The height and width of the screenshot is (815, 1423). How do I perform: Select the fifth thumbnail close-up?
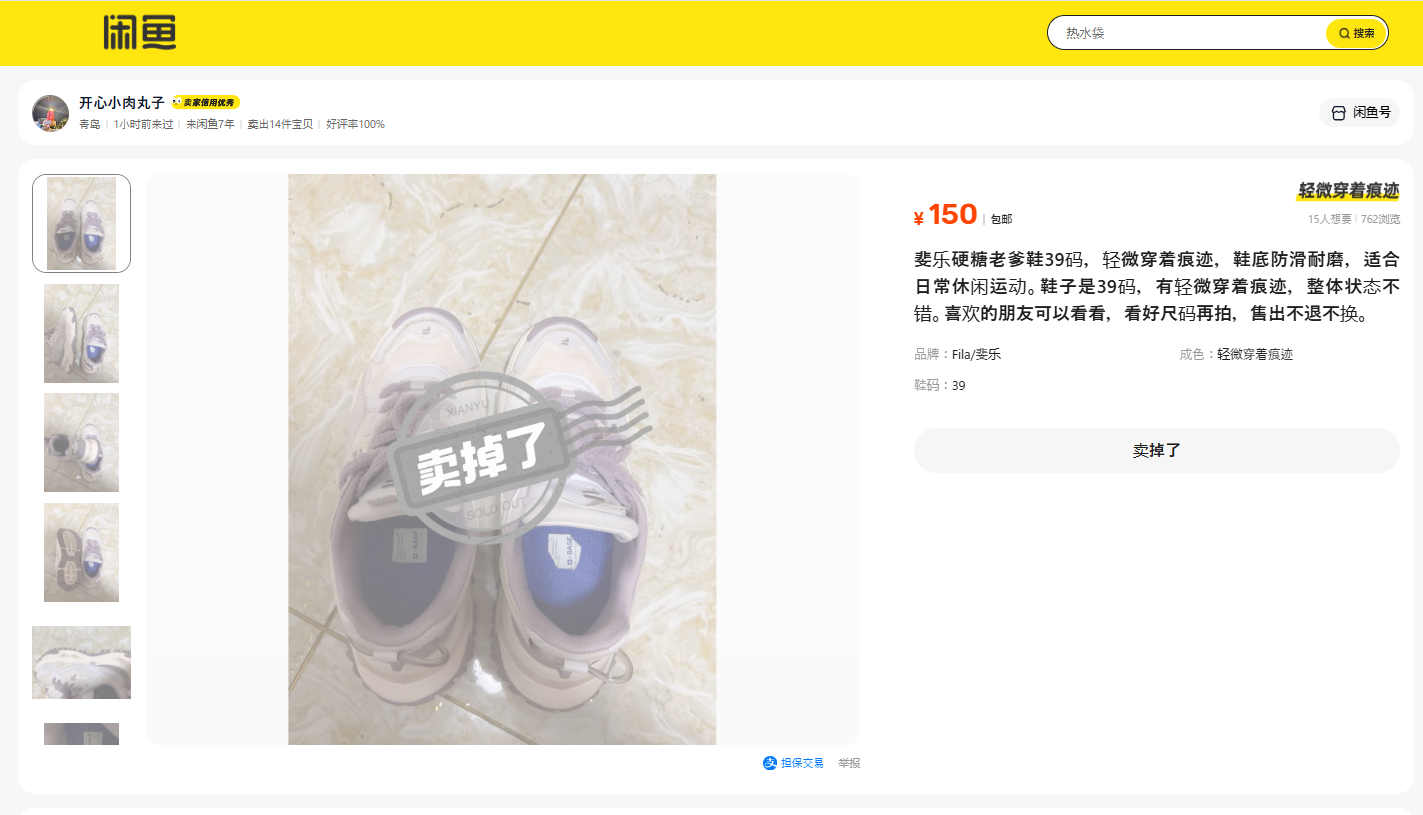81,662
